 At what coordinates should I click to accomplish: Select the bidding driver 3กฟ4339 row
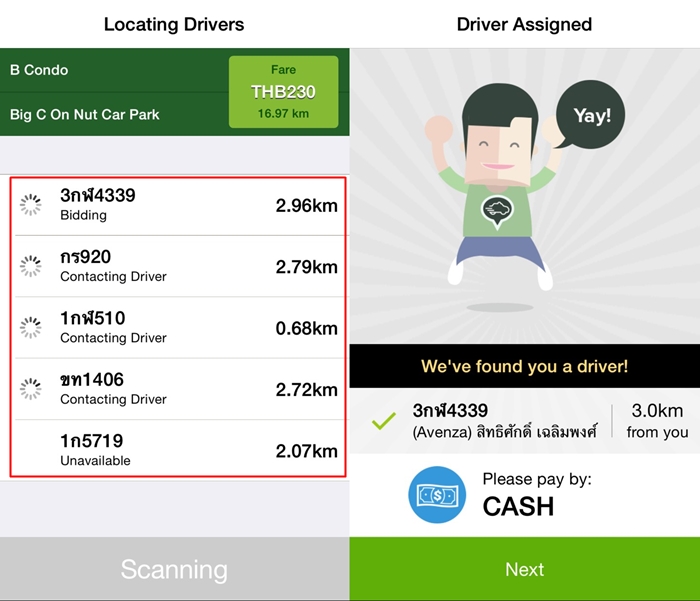pyautogui.click(x=178, y=205)
